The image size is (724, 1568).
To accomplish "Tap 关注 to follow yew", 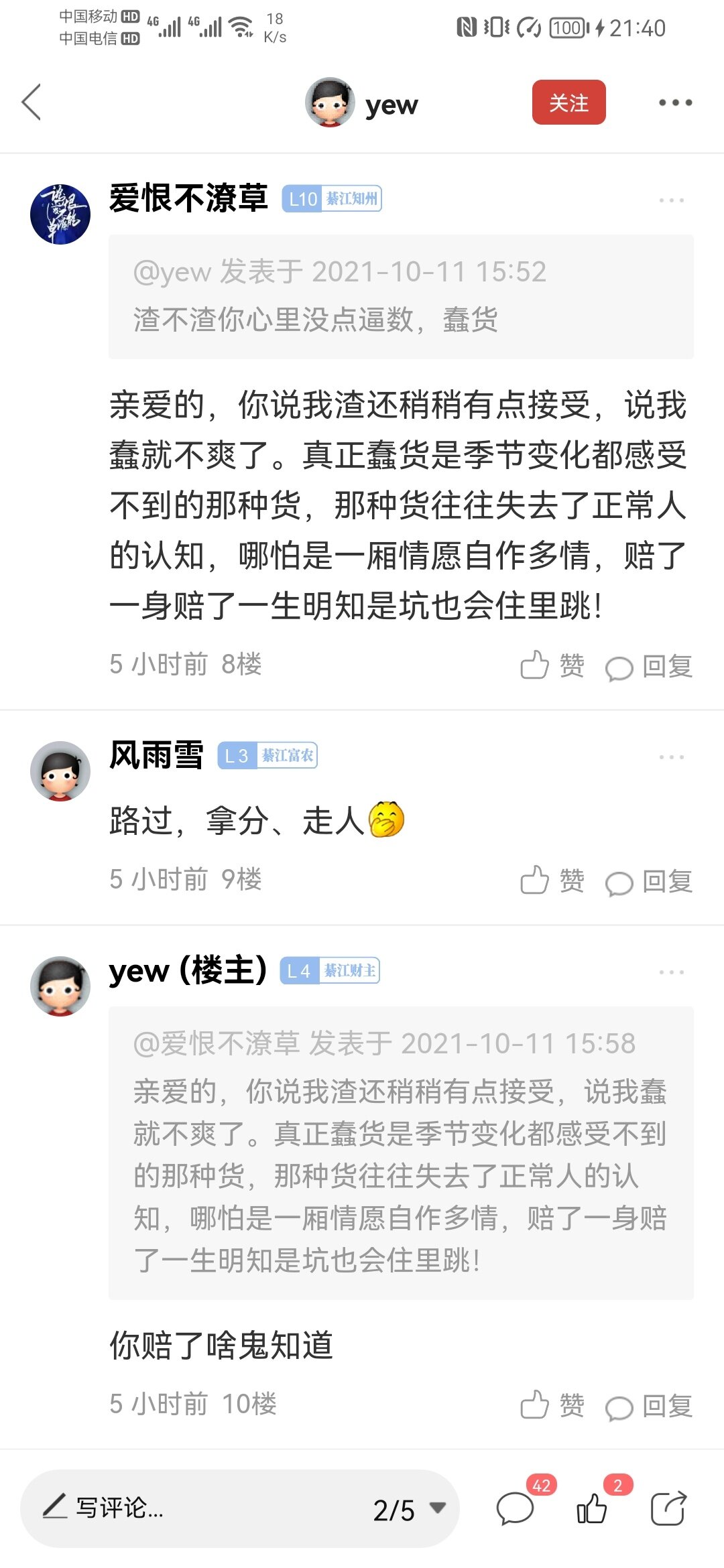I will (x=568, y=103).
